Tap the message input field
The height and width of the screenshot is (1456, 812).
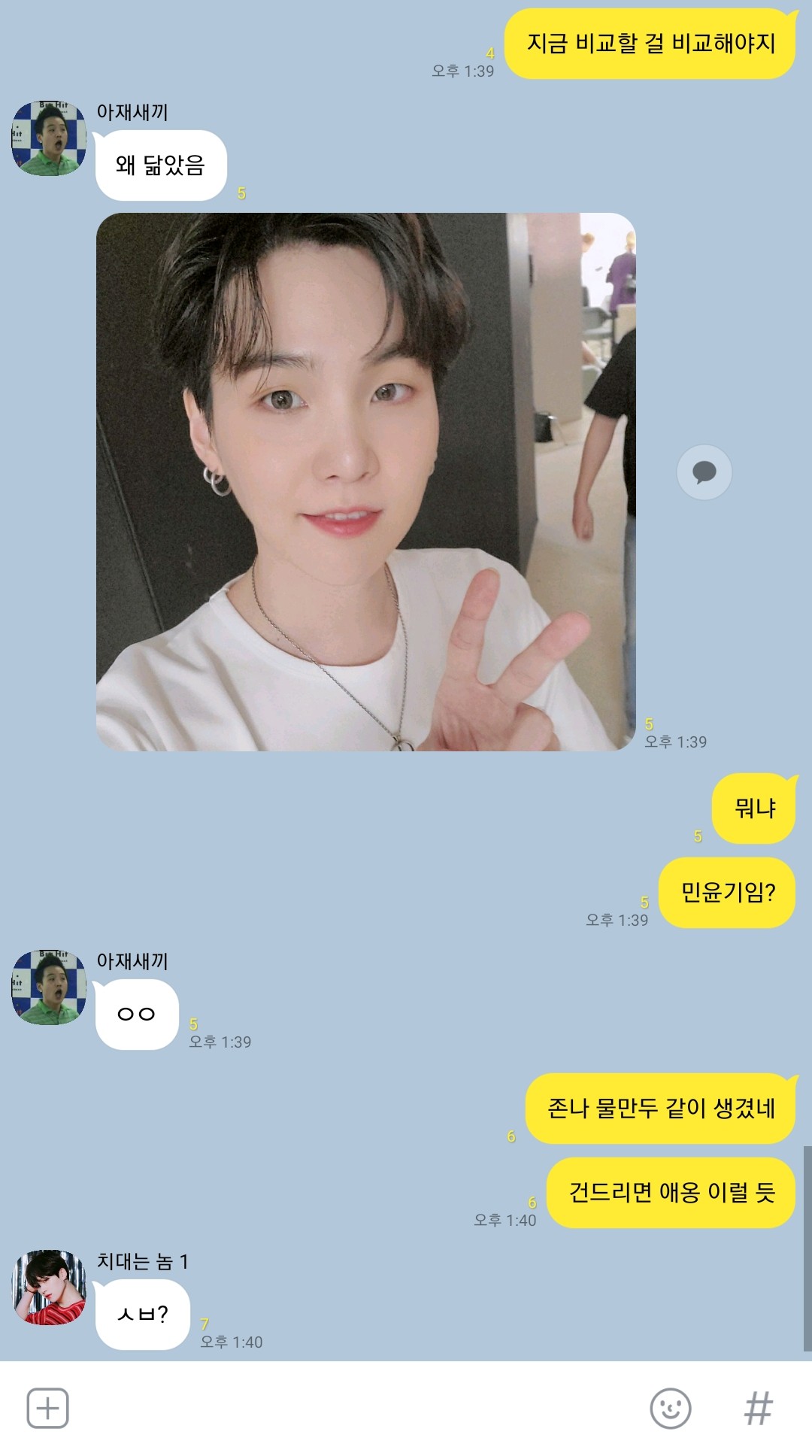pyautogui.click(x=357, y=1408)
